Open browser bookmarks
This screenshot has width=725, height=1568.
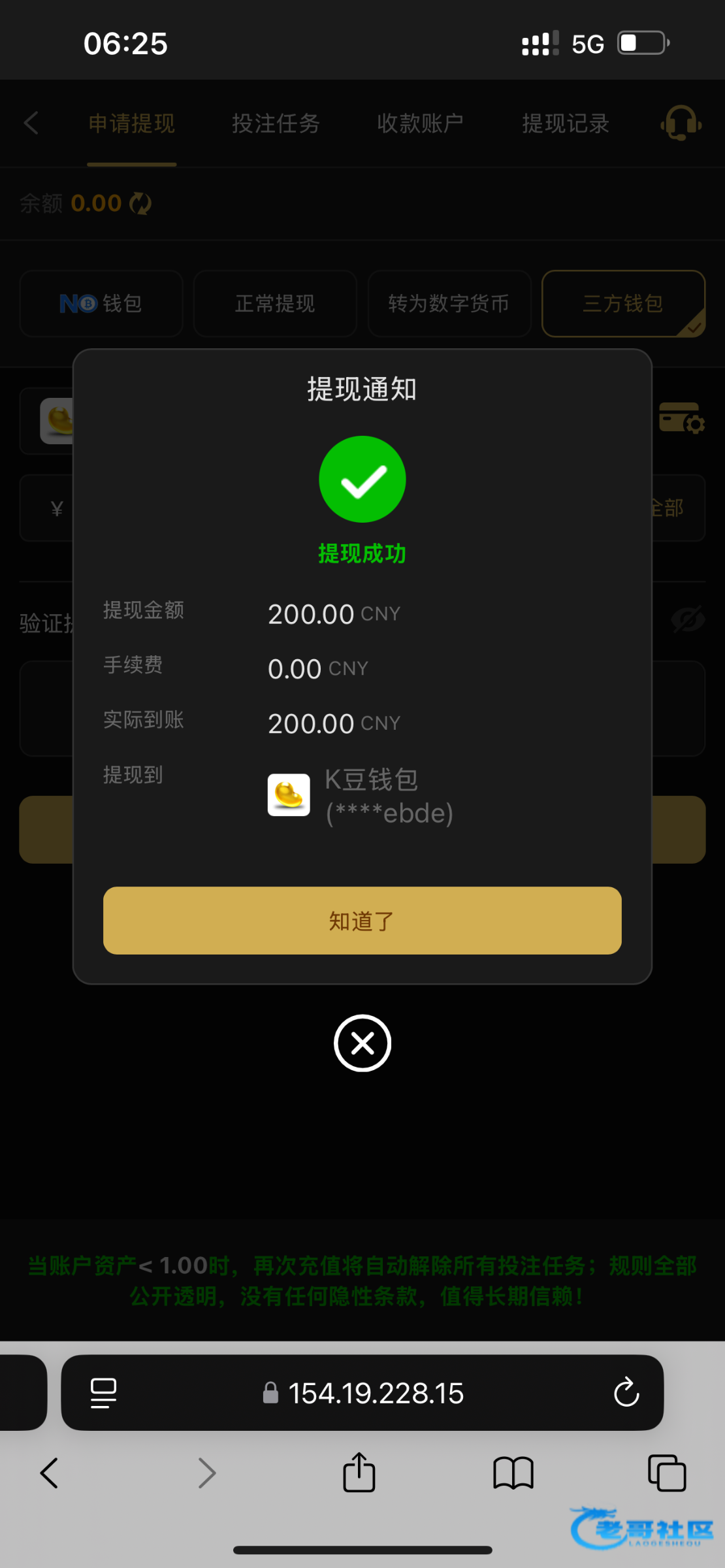coord(513,1473)
